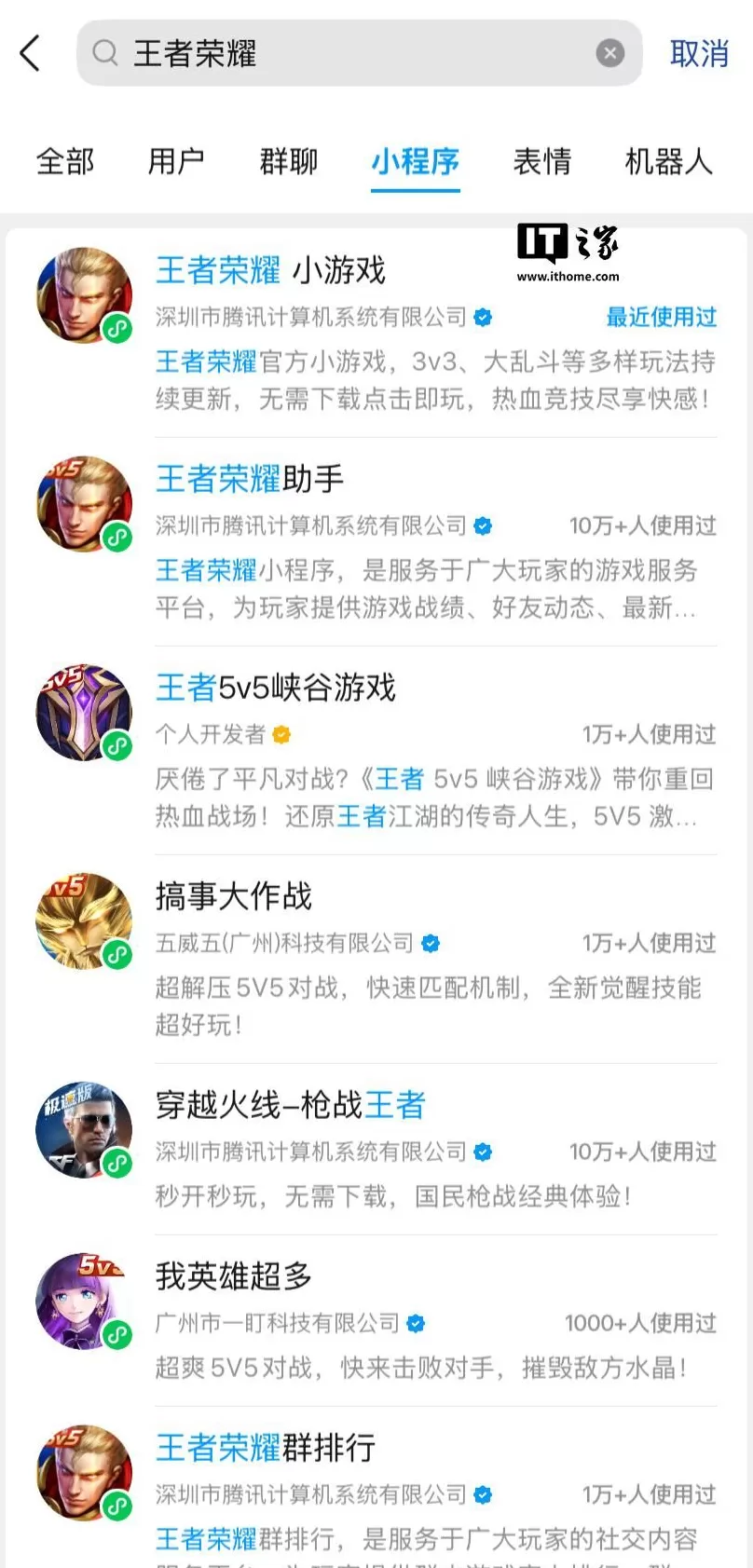Tap the 最近使用过 label

[664, 317]
